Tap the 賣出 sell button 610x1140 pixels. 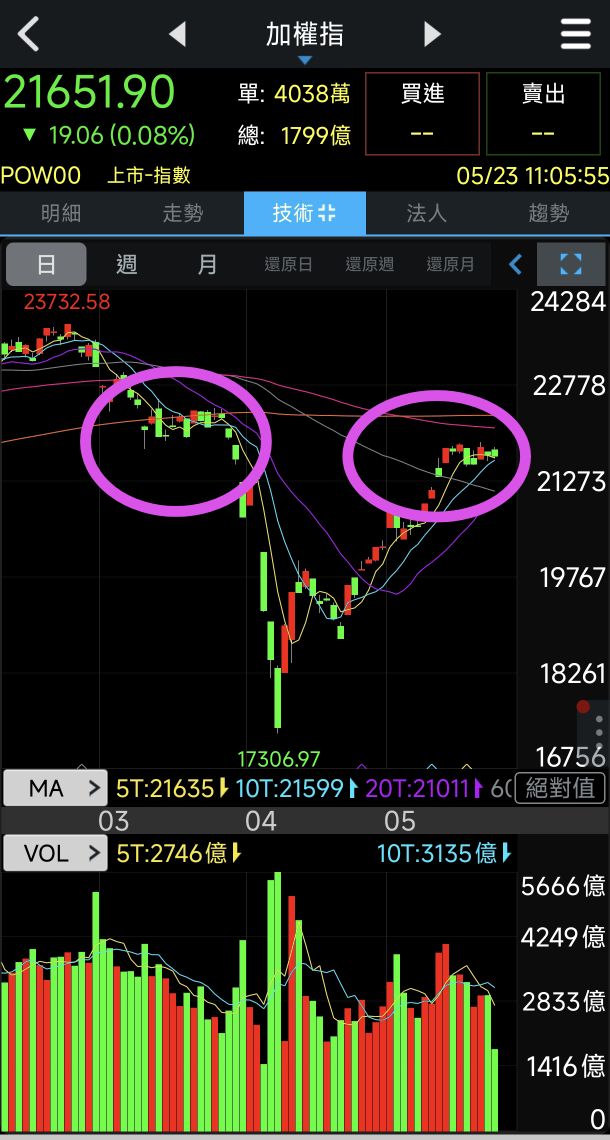(x=543, y=113)
